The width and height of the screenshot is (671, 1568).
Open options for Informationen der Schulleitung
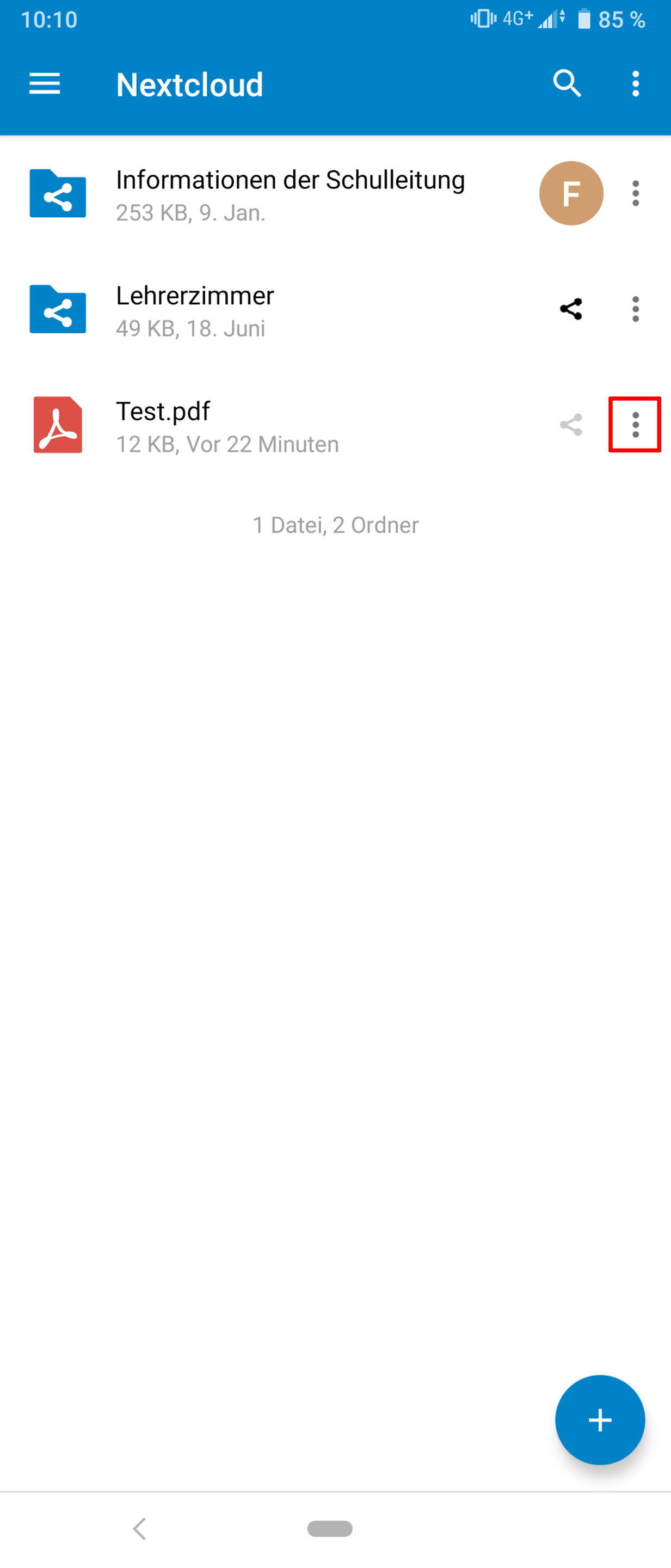tap(635, 194)
